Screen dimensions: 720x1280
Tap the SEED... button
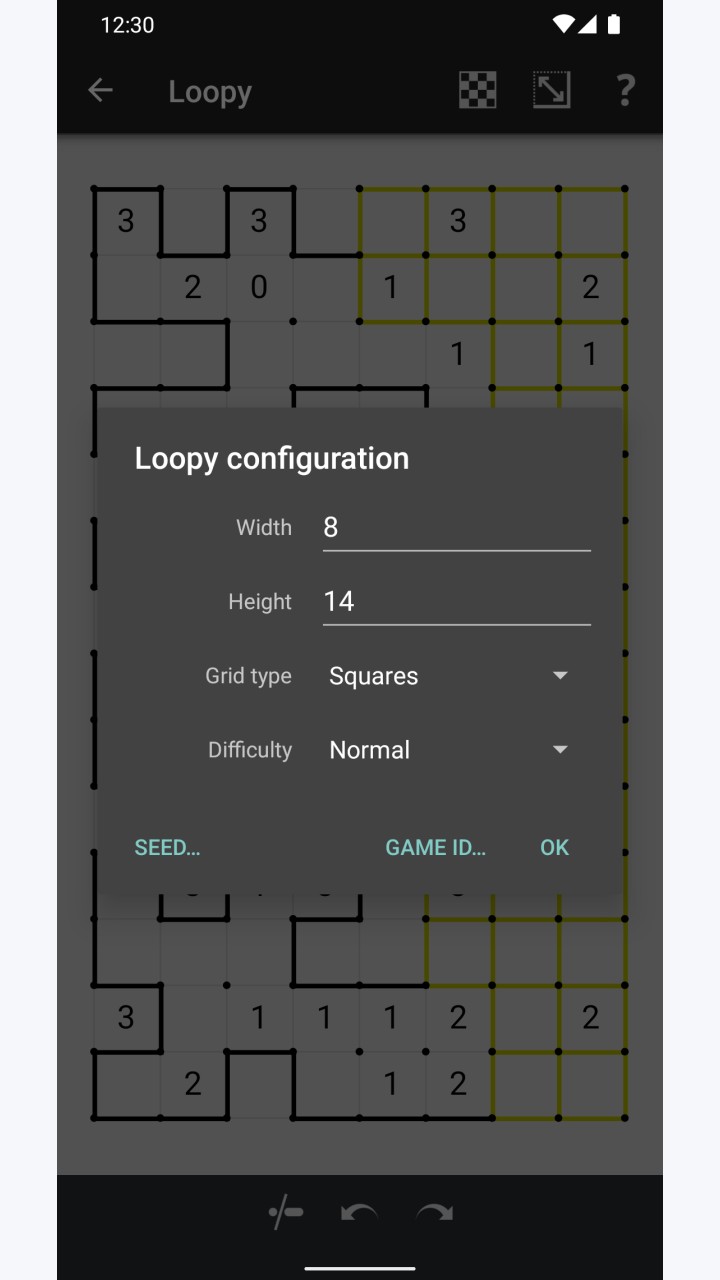click(x=167, y=847)
